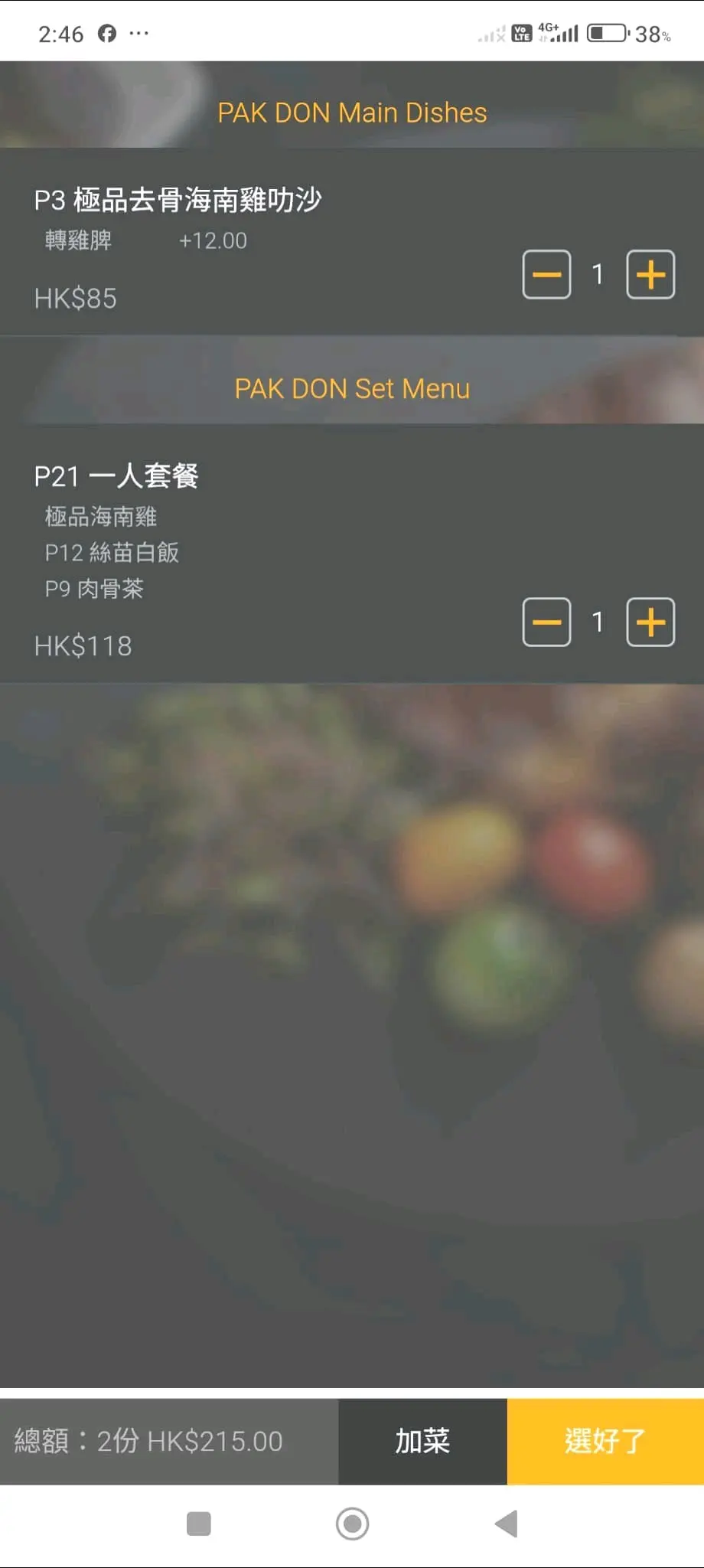Increase quantity of P3 極品去骨海南雞叻沙

click(x=650, y=274)
